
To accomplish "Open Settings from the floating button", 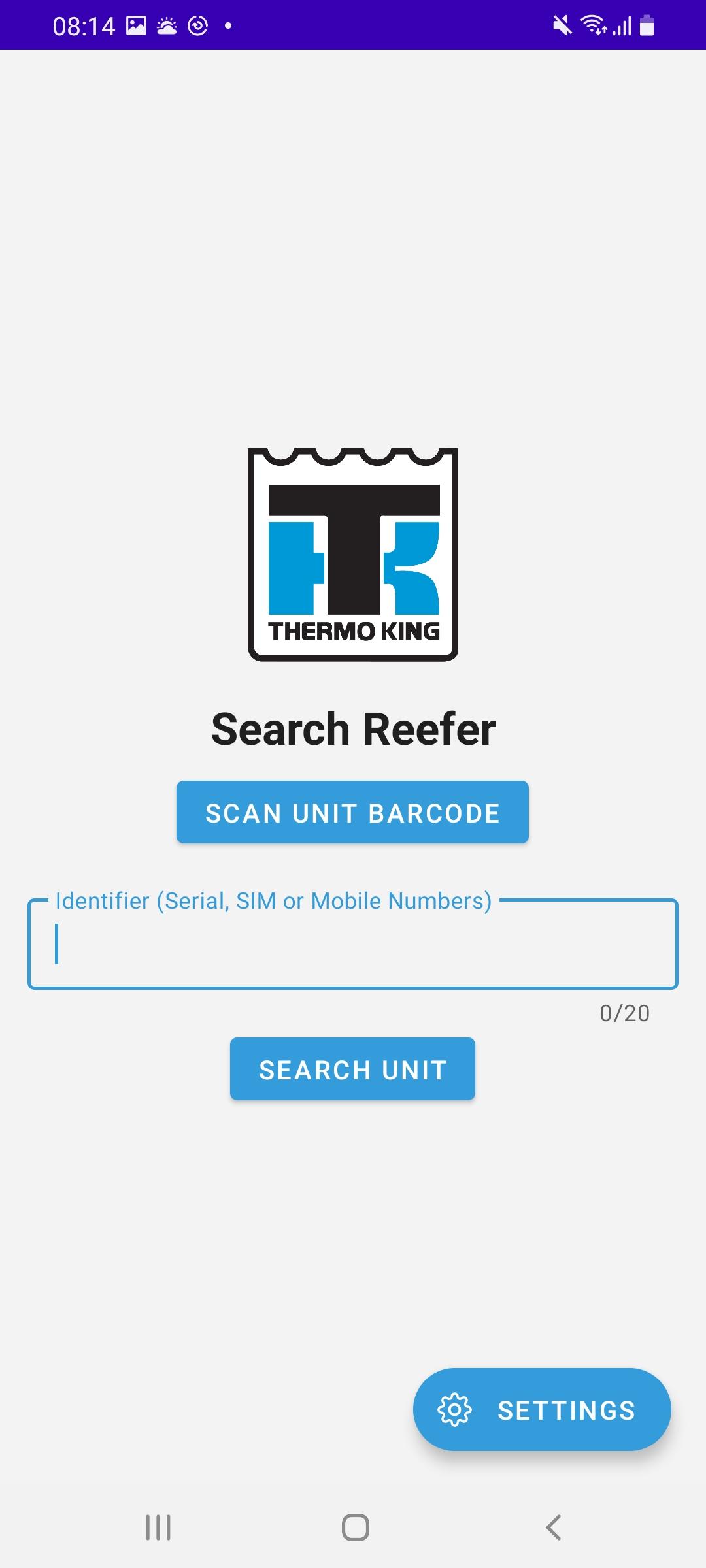I will 542,1410.
